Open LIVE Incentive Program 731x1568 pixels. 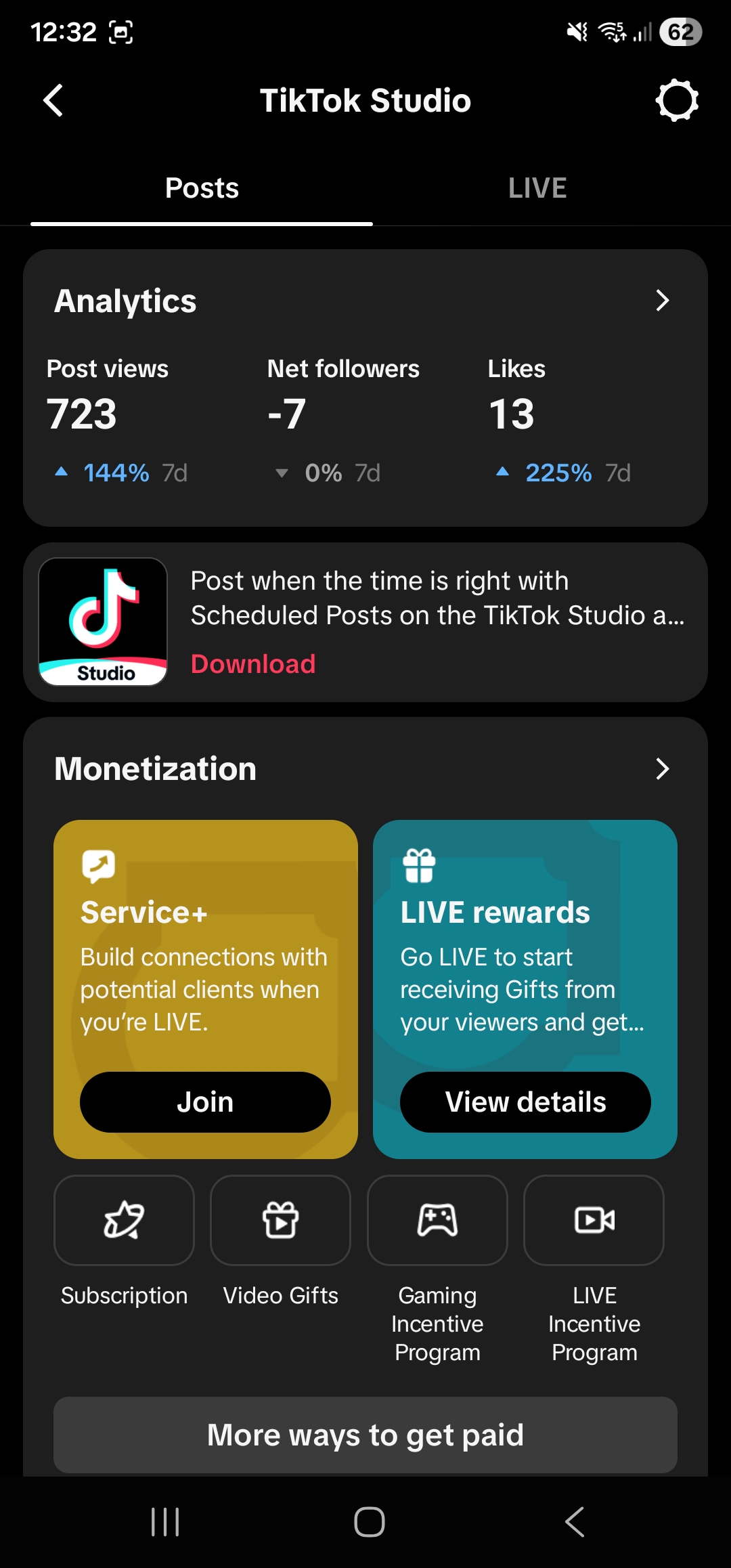coord(594,1220)
